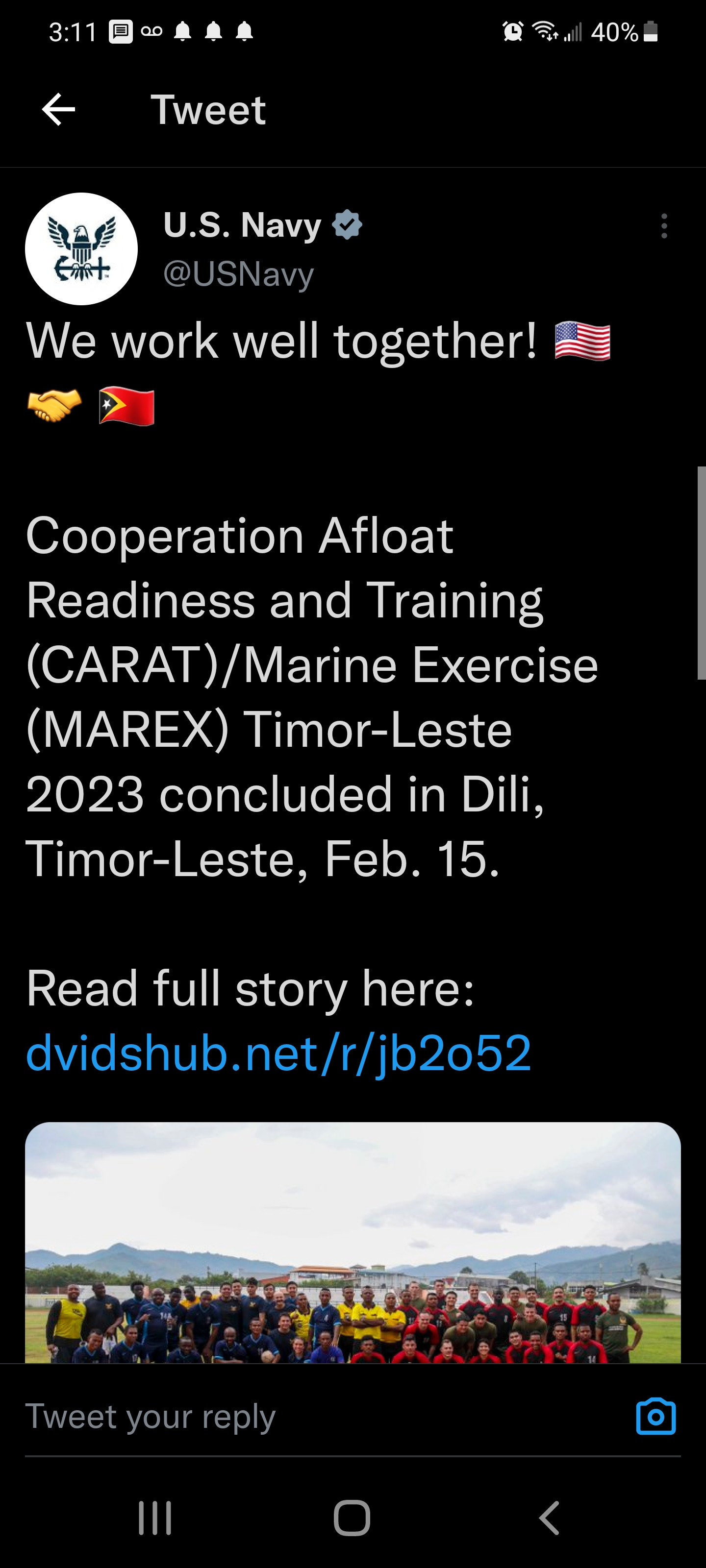
Task: Open the @USNavy account name
Action: point(238,274)
